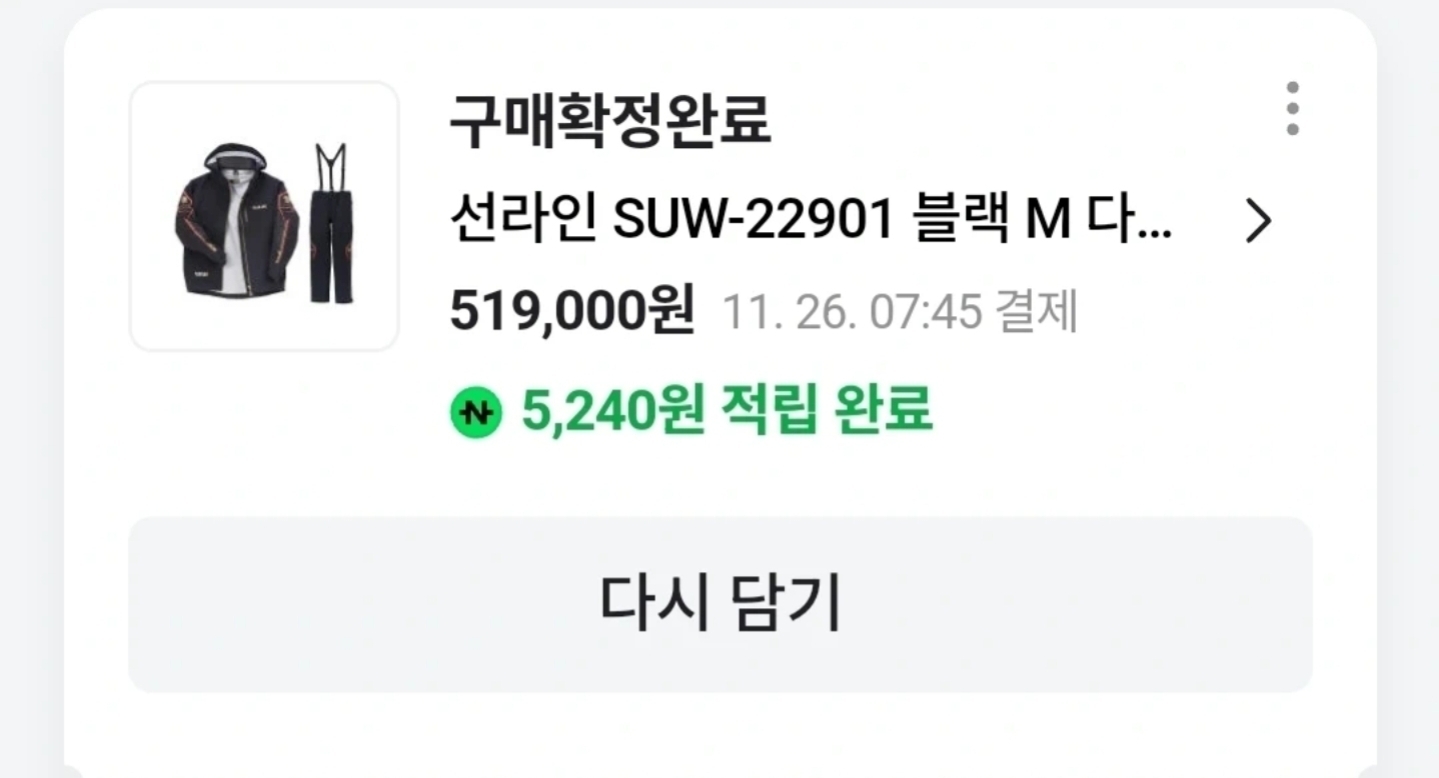Open the three-dot overflow menu
The height and width of the screenshot is (778, 1439).
point(1292,108)
